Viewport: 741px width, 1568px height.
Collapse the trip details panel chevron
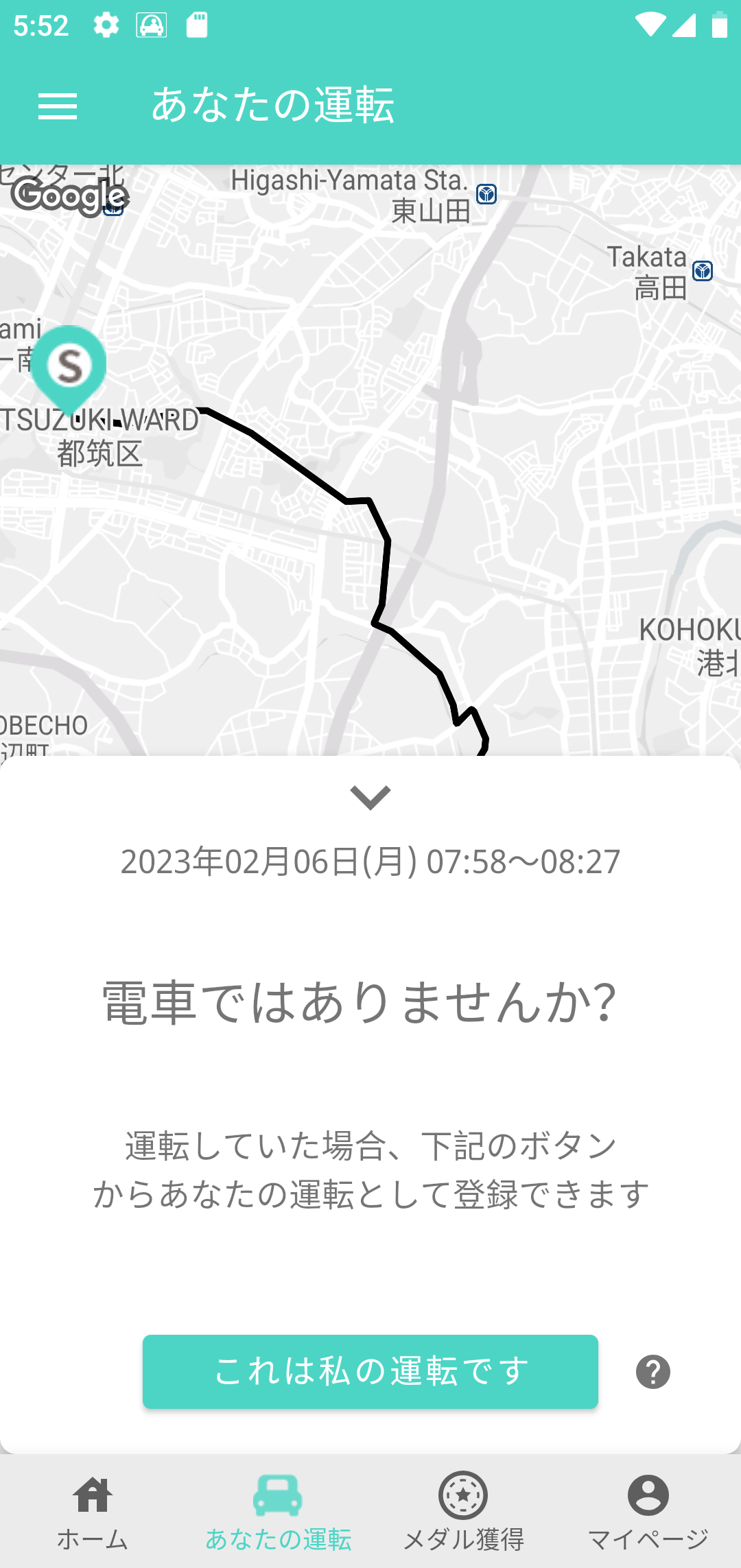(x=370, y=797)
